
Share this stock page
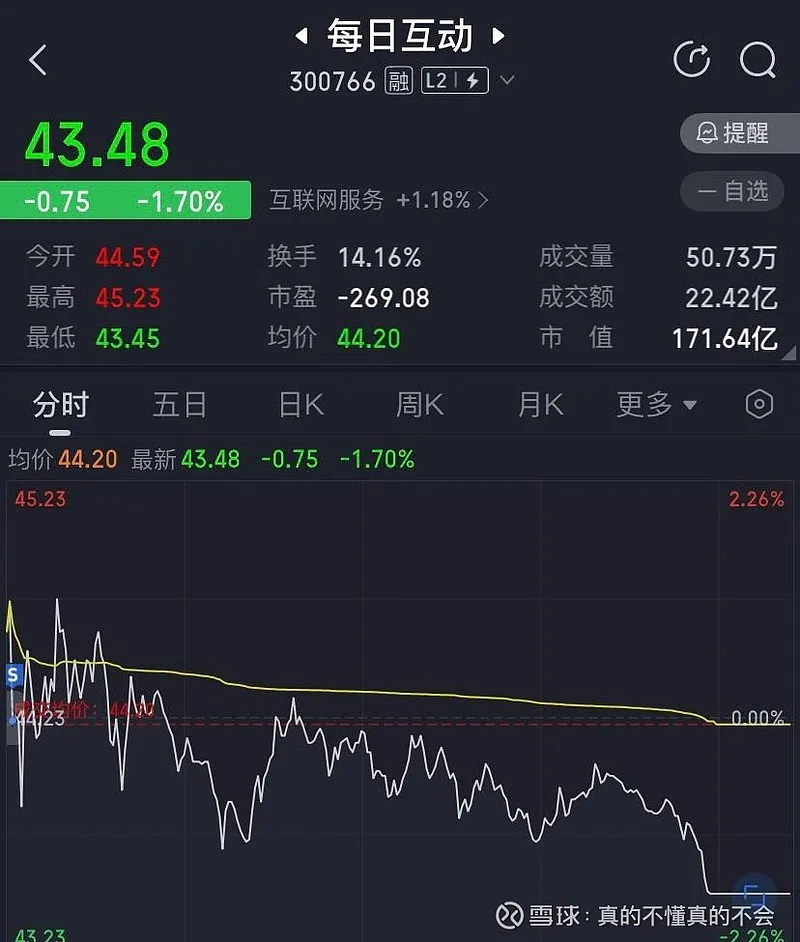pos(692,60)
